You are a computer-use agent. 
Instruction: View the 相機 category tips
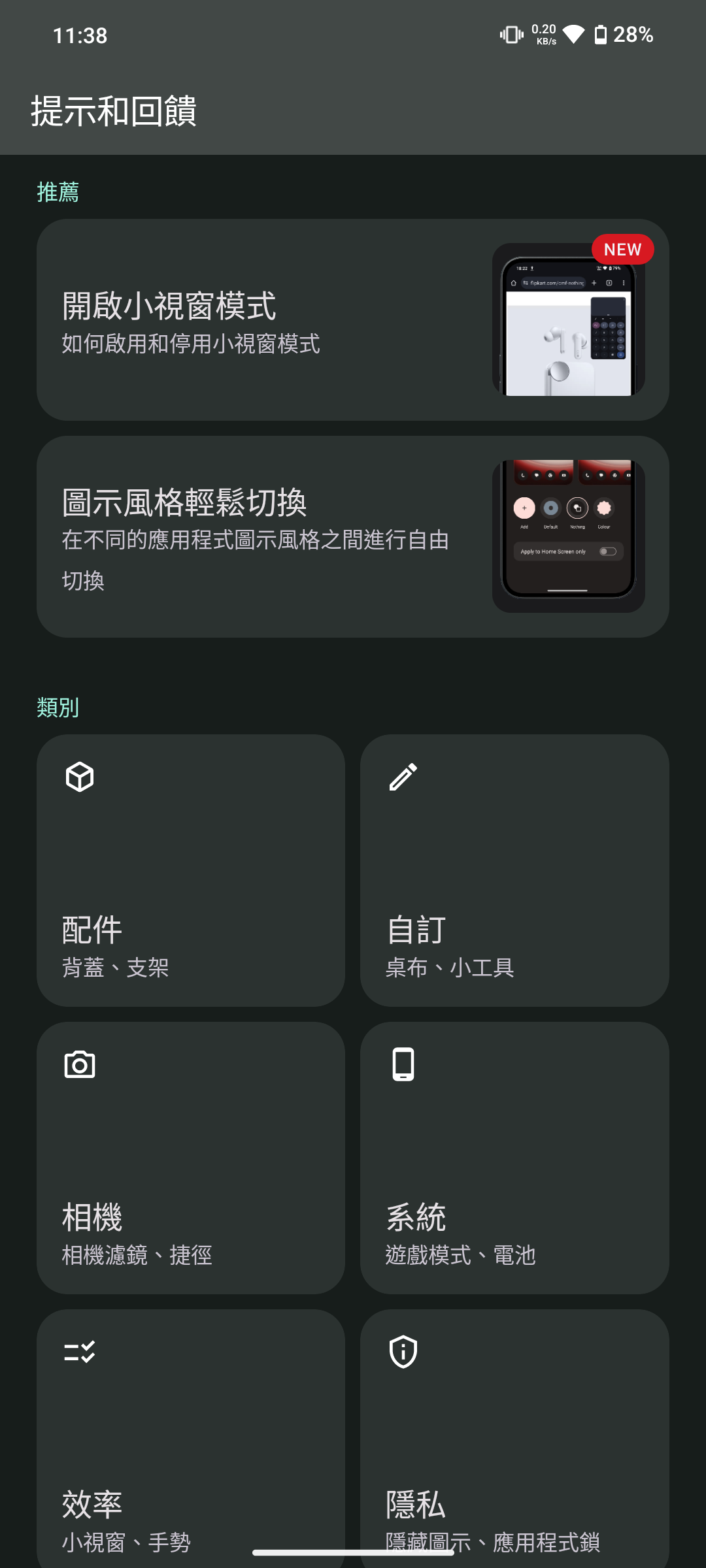point(191,1158)
